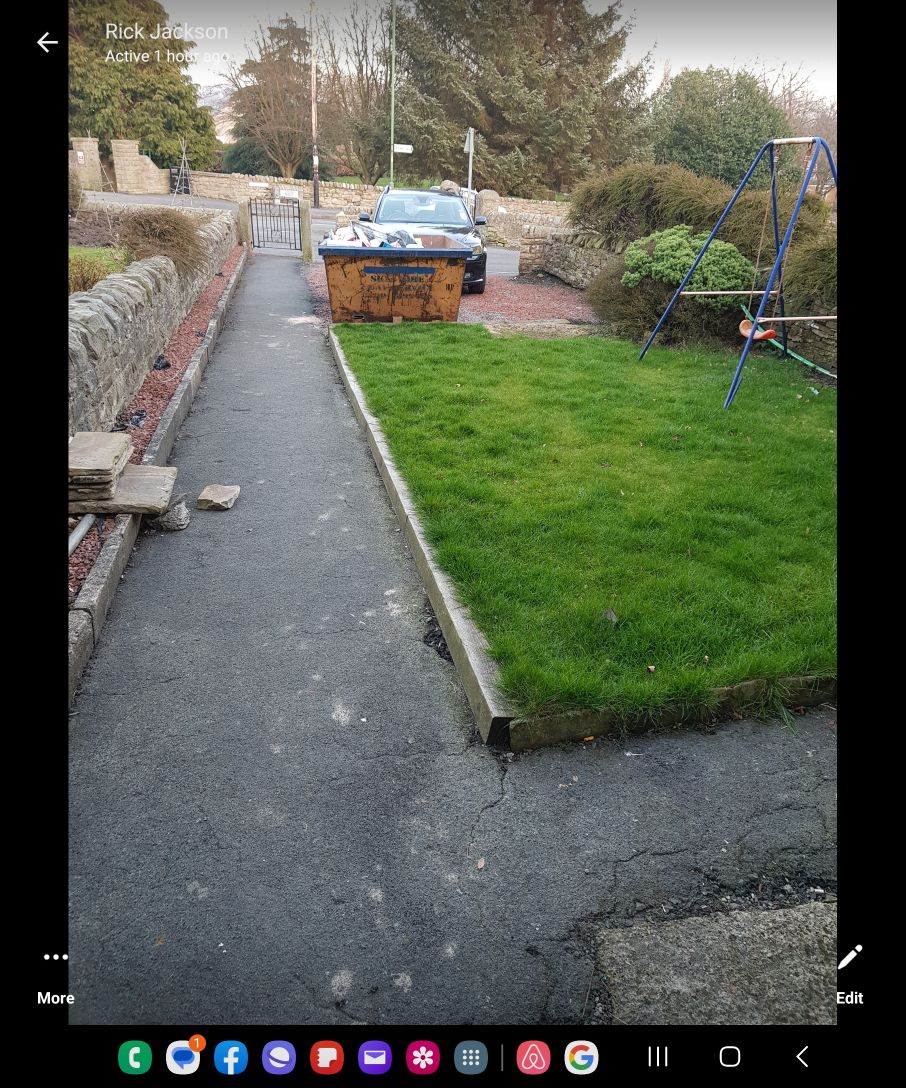Go back from the photo viewer
The width and height of the screenshot is (906, 1088).
[x=47, y=42]
